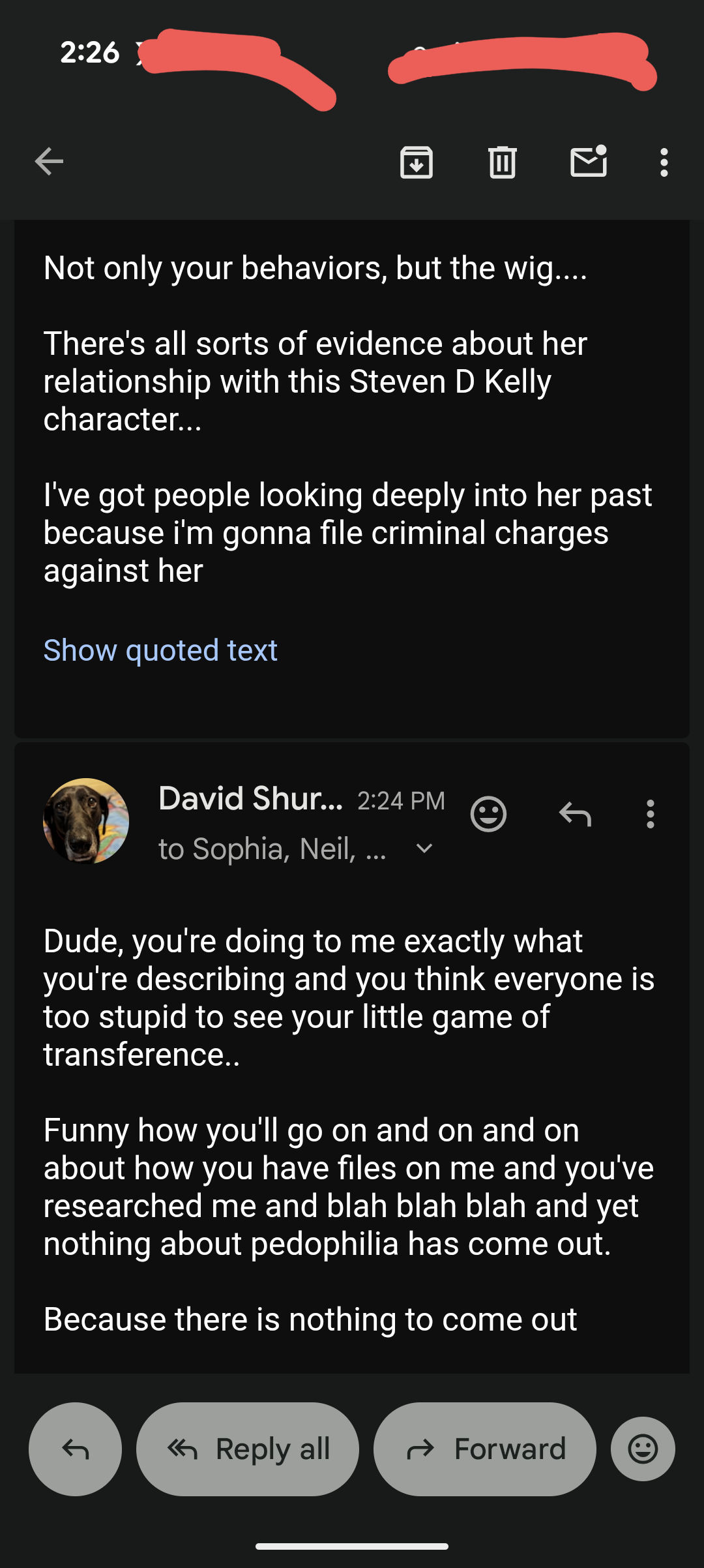Go back to the inbox
The width and height of the screenshot is (704, 1568).
point(49,162)
